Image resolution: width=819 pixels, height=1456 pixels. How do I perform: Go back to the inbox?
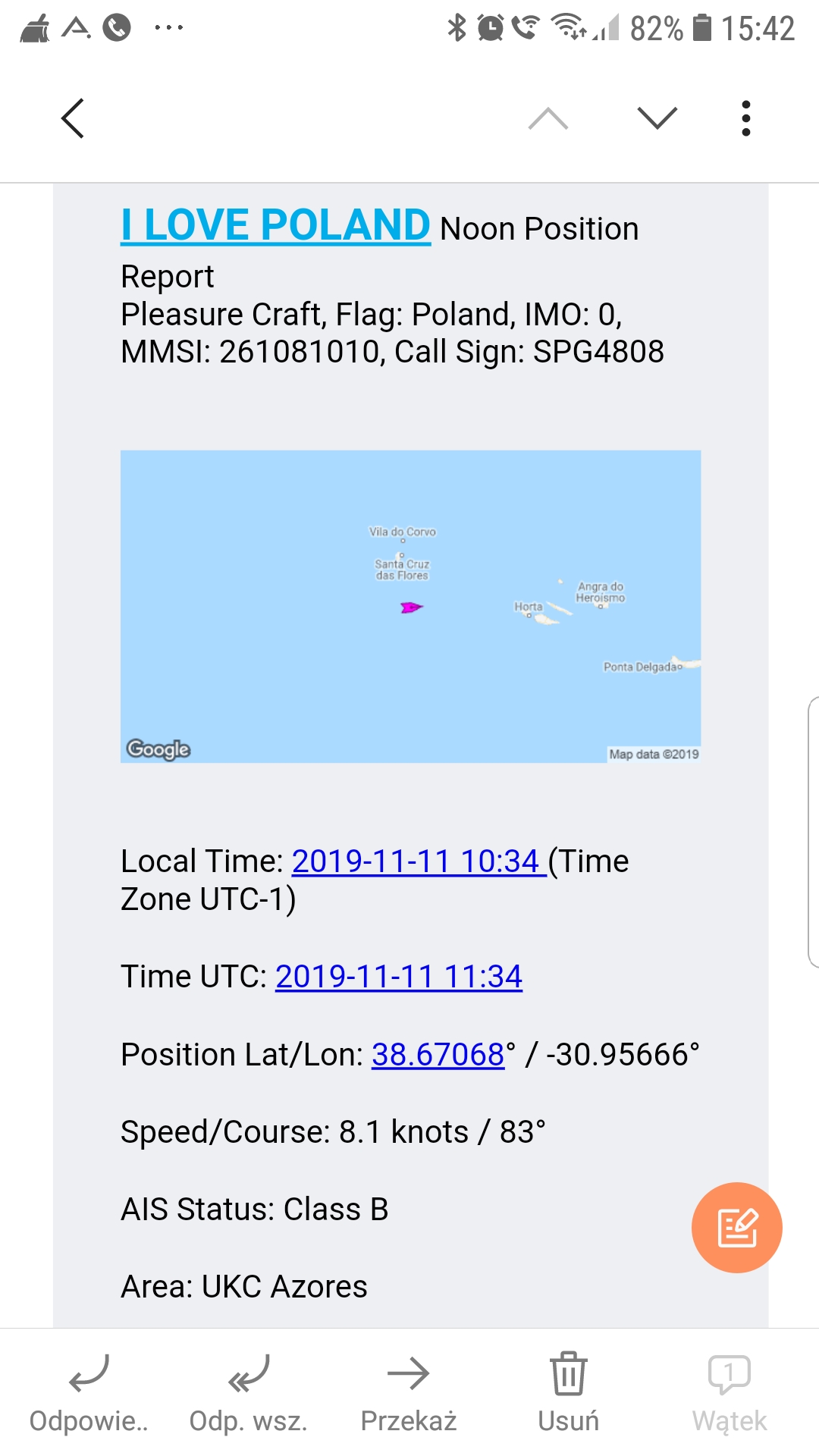73,118
